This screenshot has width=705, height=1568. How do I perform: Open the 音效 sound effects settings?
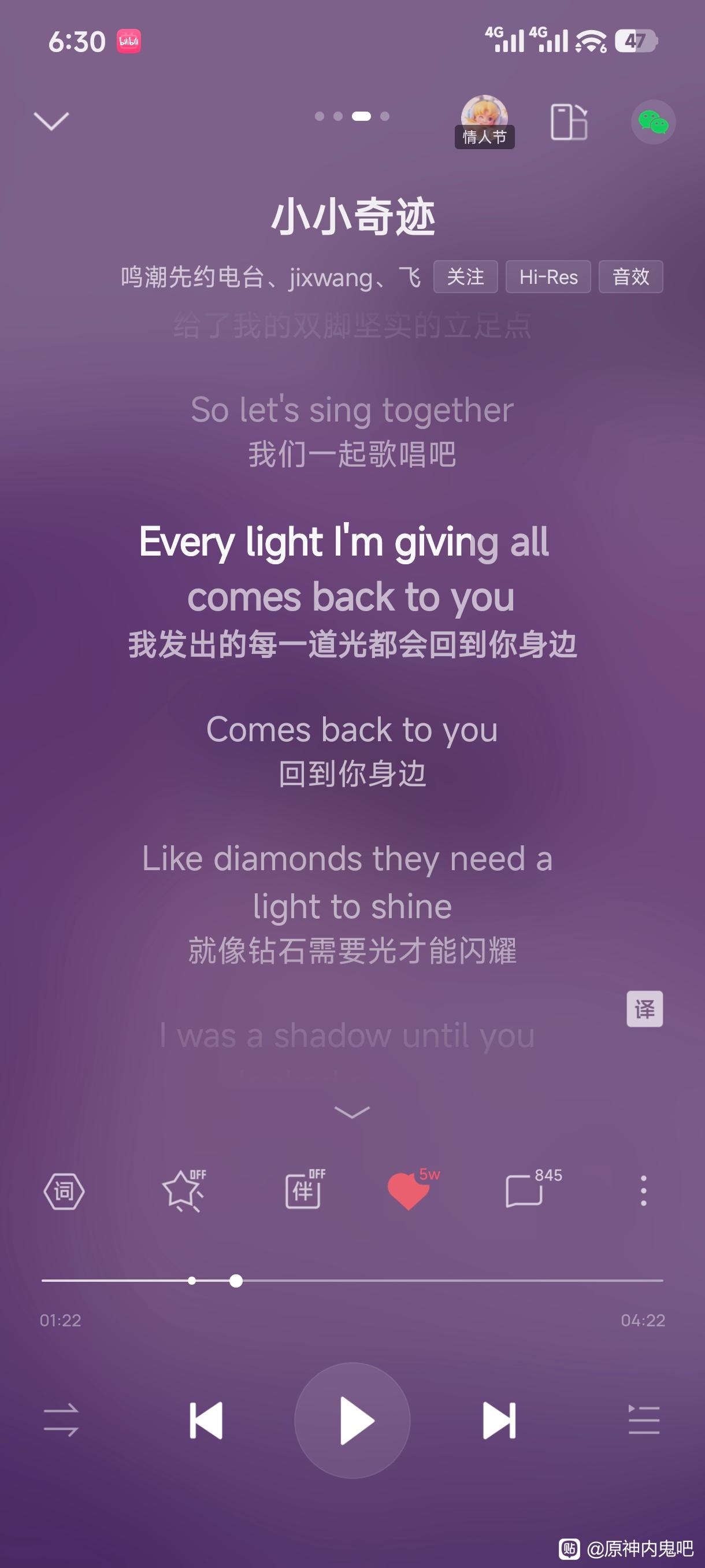tap(630, 277)
